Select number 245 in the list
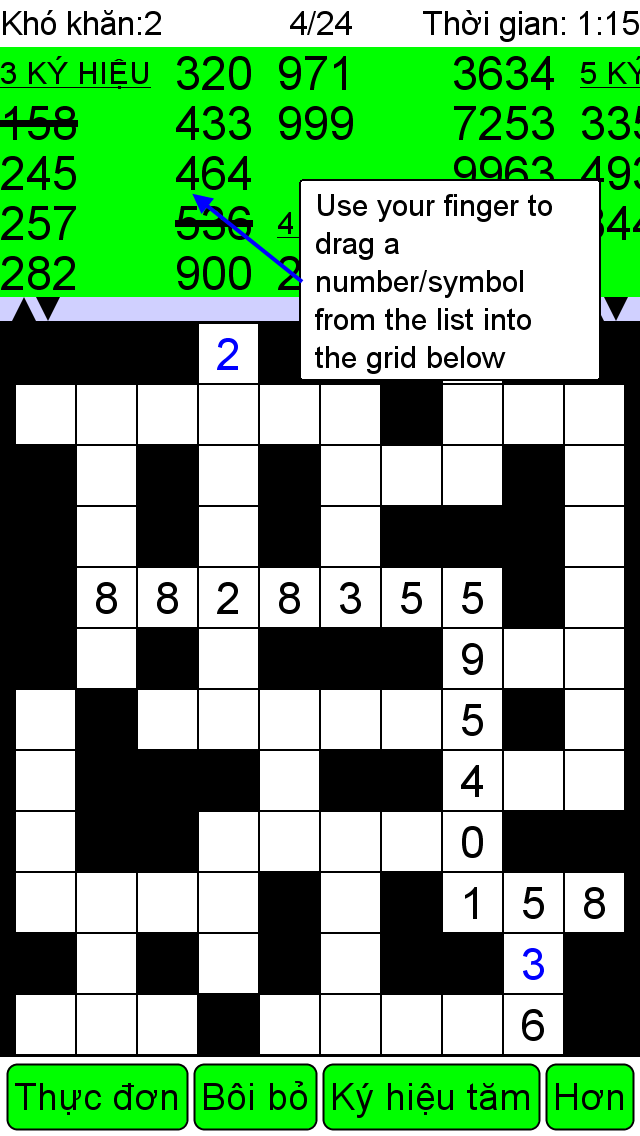The height and width of the screenshot is (1136, 640). click(x=38, y=174)
